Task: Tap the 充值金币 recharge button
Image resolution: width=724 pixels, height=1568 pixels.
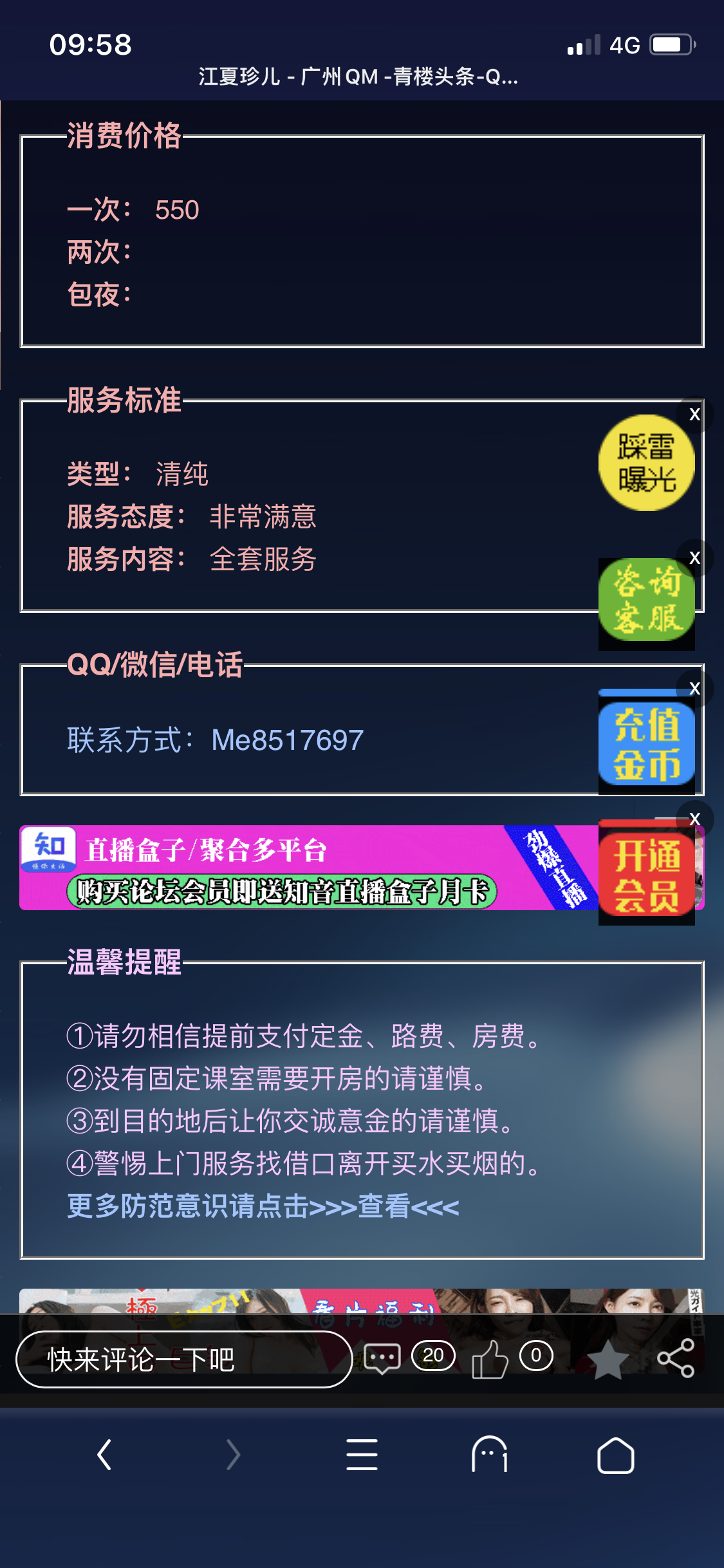Action: pyautogui.click(x=646, y=743)
